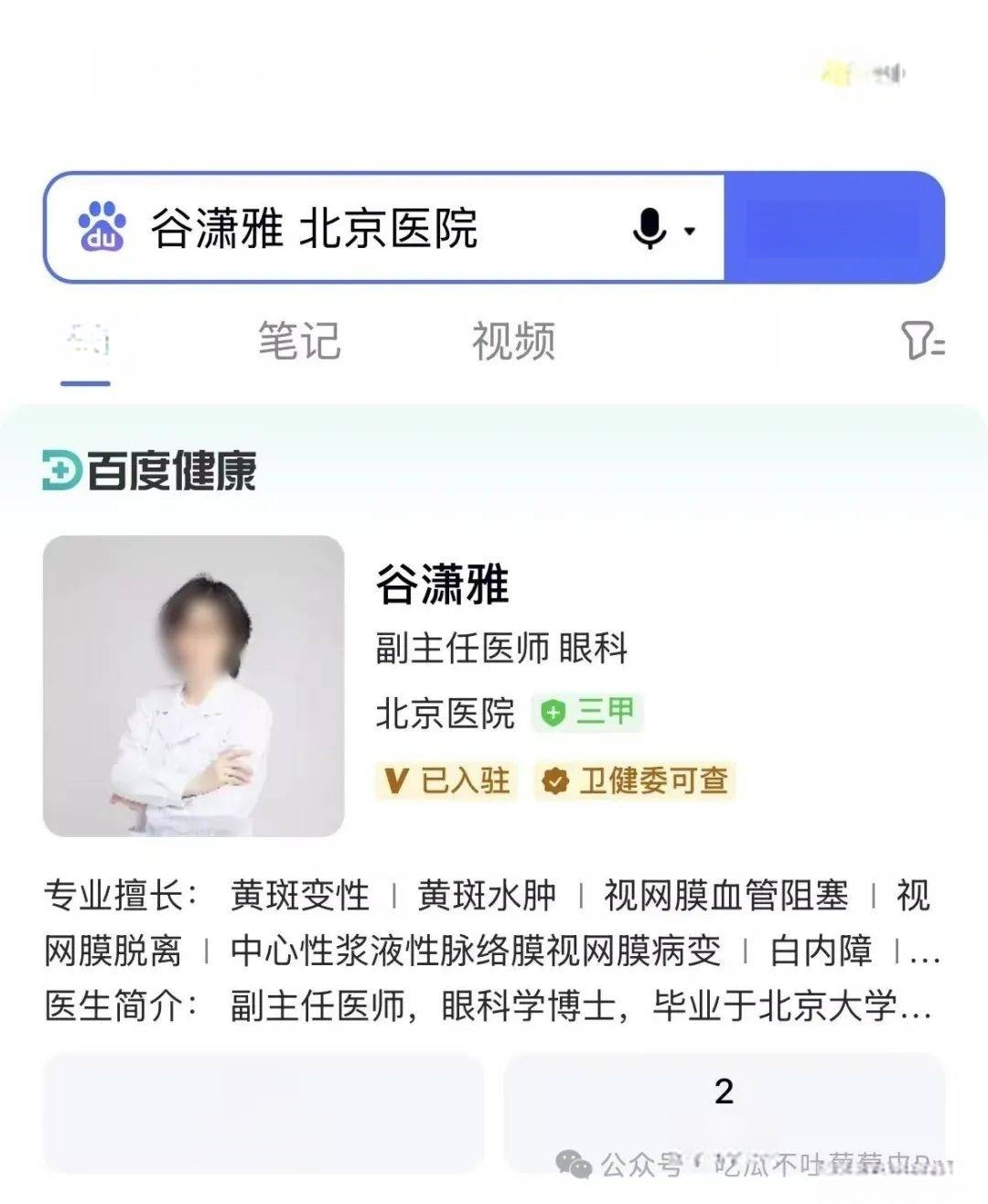Viewport: 988px width, 1204px height.
Task: Open the 谷潇雅 doctor name link
Action: point(442,584)
